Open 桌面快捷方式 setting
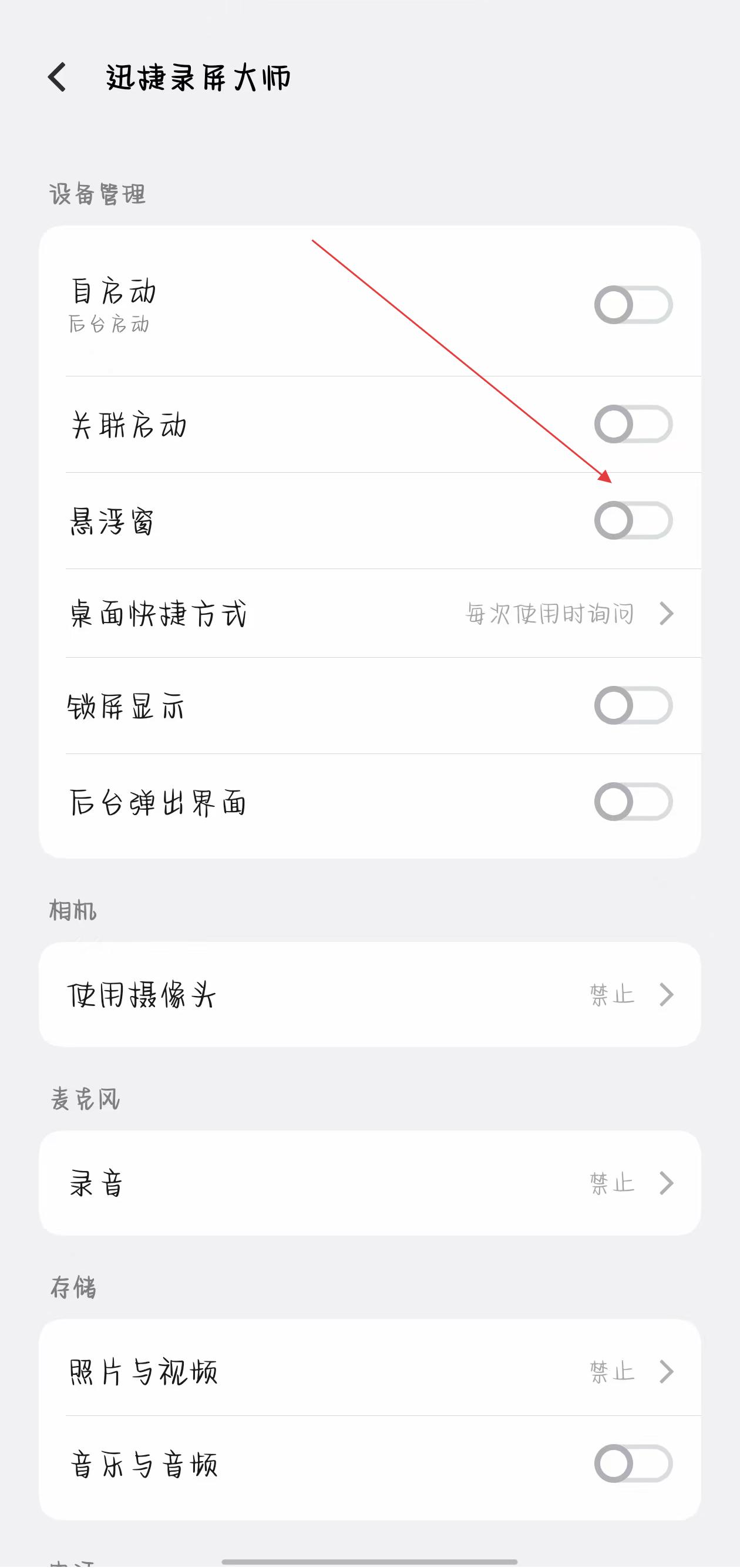The height and width of the screenshot is (1568, 740). pos(370,614)
